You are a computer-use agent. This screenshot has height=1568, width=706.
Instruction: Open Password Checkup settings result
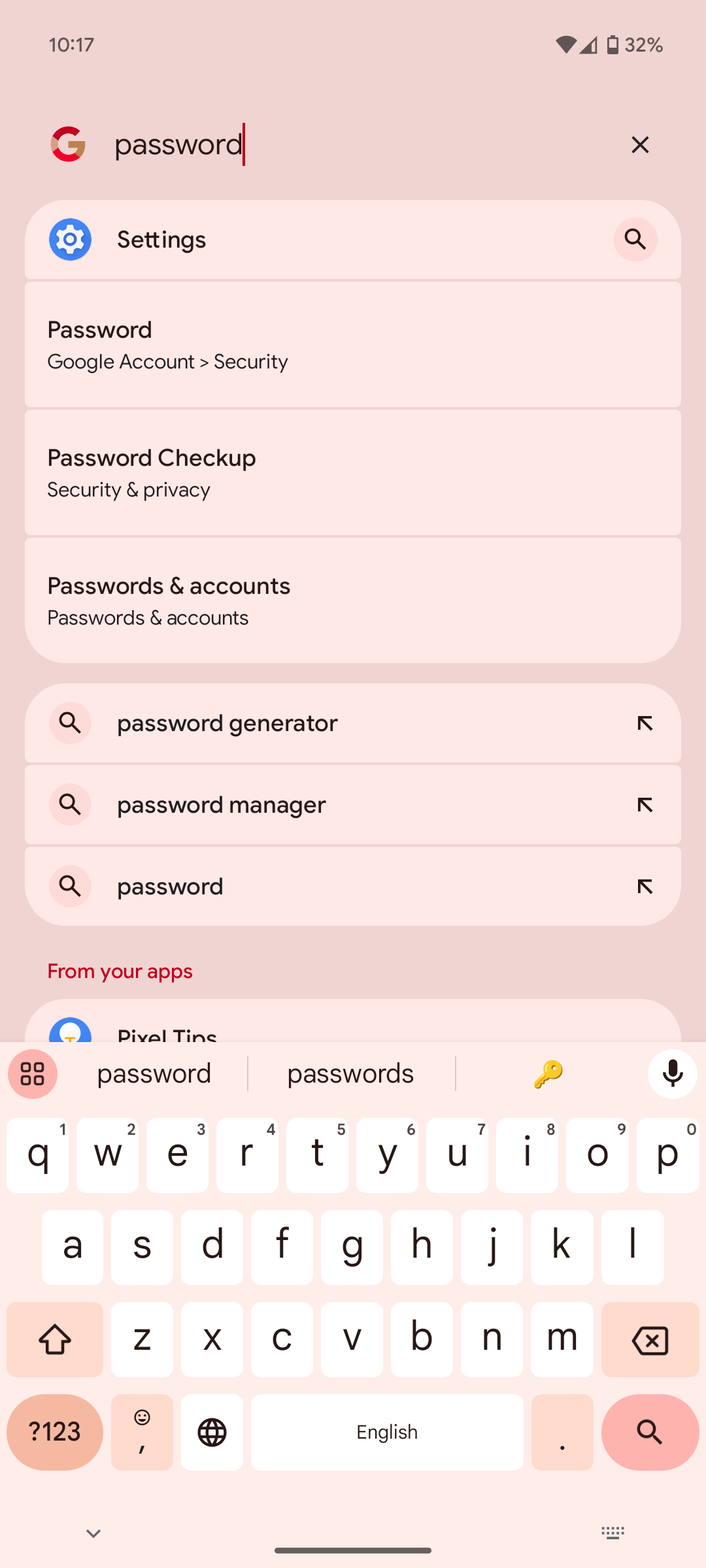click(353, 472)
